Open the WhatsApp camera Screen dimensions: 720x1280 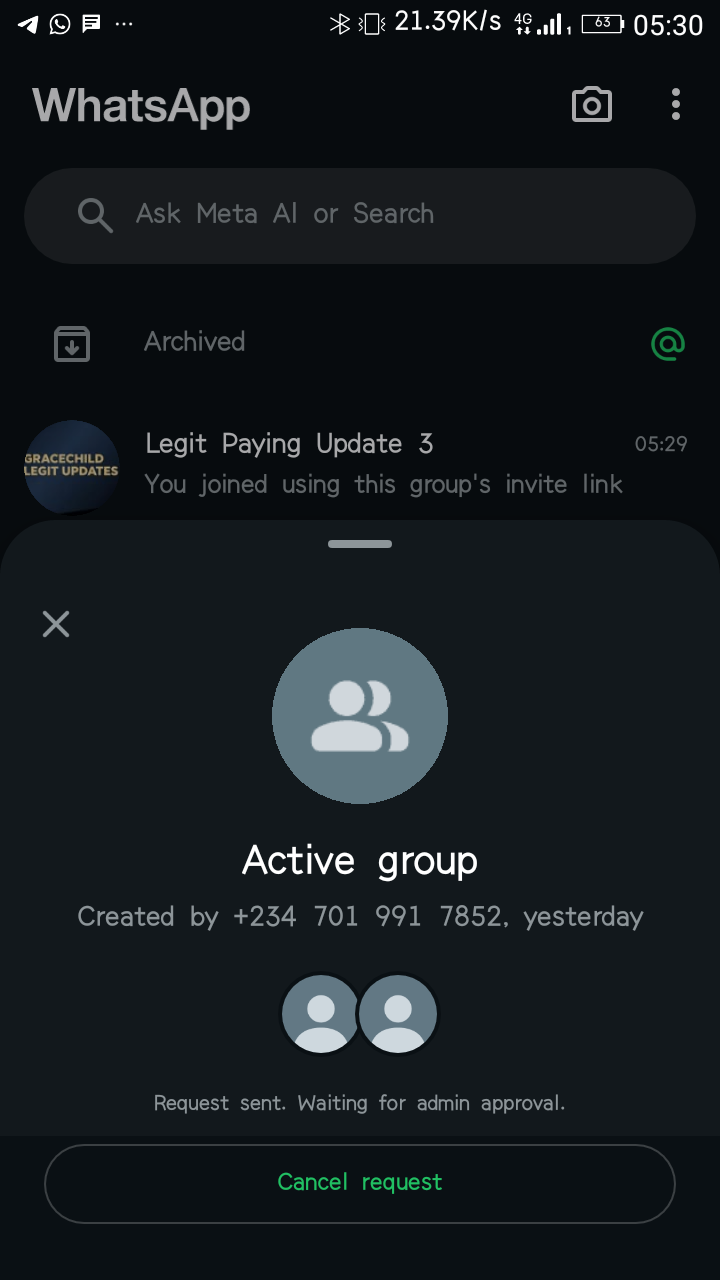tap(591, 105)
